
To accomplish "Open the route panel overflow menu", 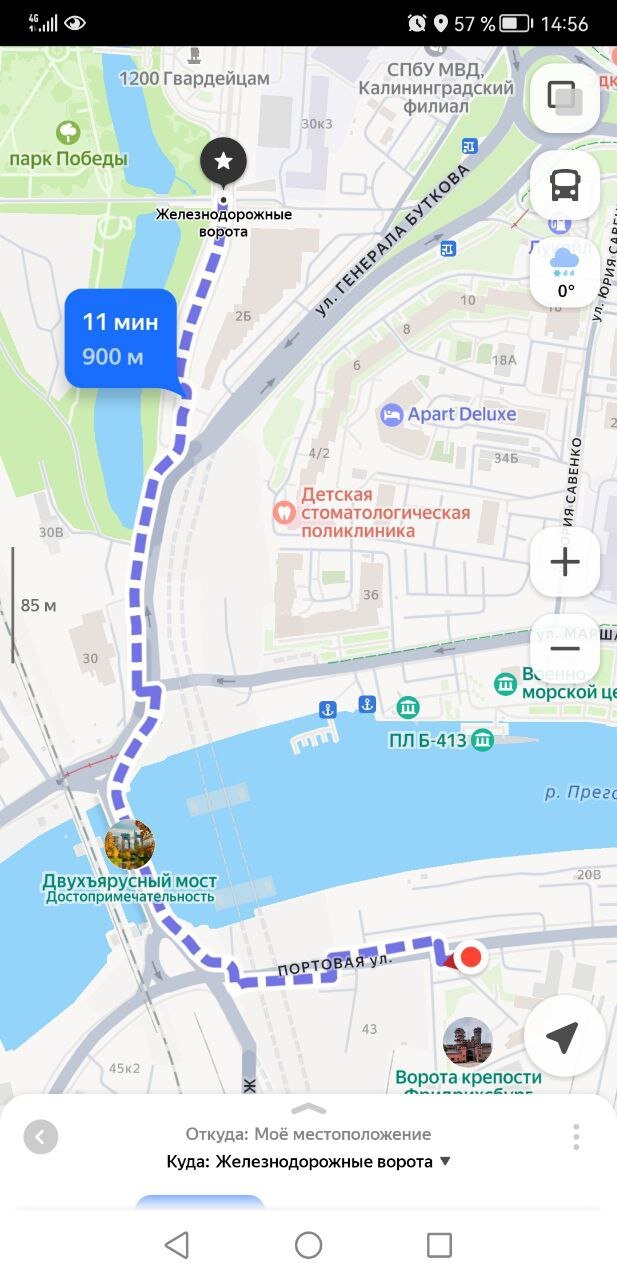I will click(576, 1137).
